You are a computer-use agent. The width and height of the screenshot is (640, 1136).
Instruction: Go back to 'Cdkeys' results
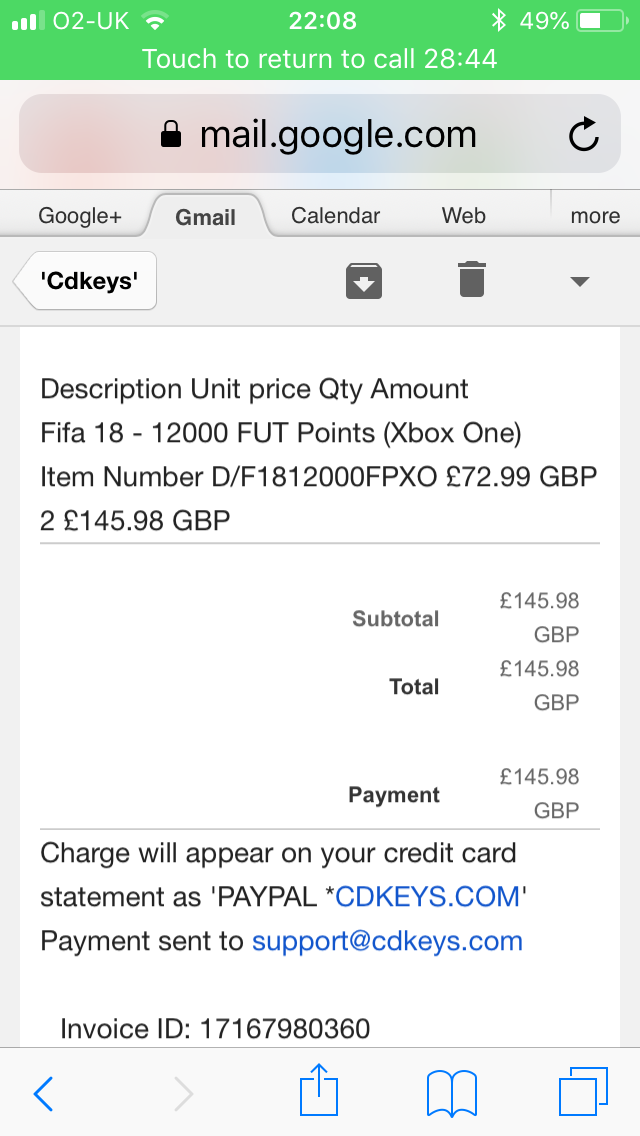point(85,280)
